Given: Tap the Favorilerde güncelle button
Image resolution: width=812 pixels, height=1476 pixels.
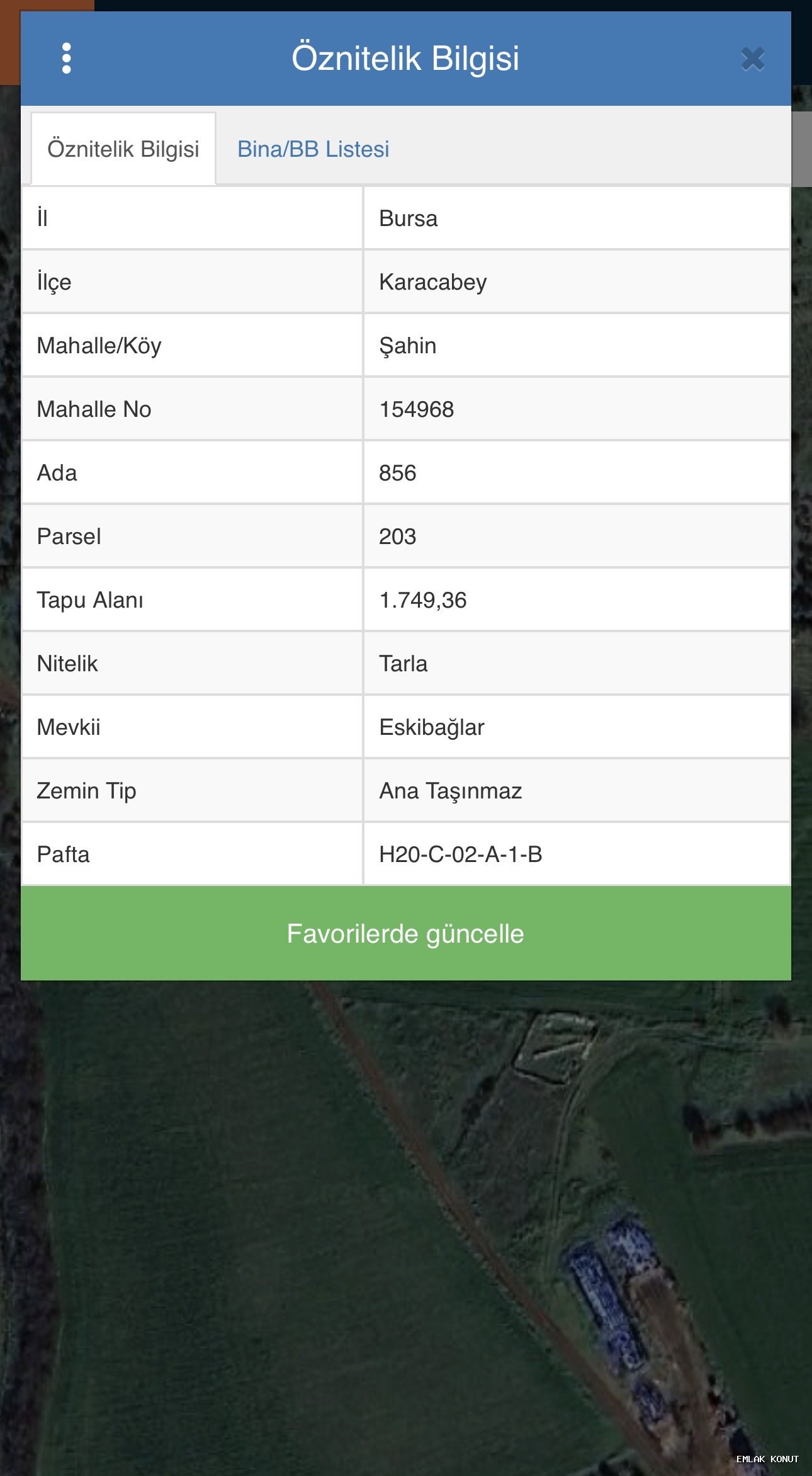Looking at the screenshot, I should pos(405,933).
